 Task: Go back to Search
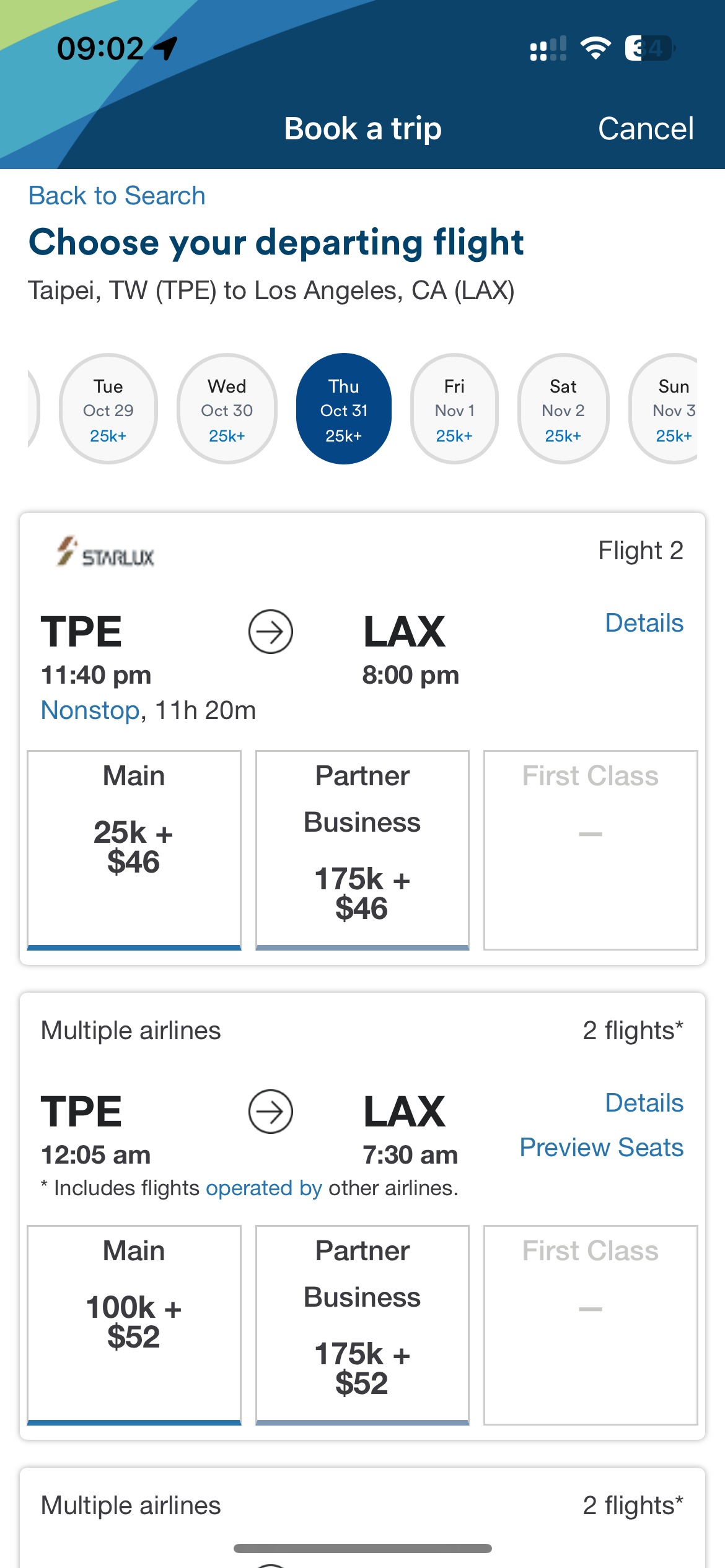tap(117, 196)
